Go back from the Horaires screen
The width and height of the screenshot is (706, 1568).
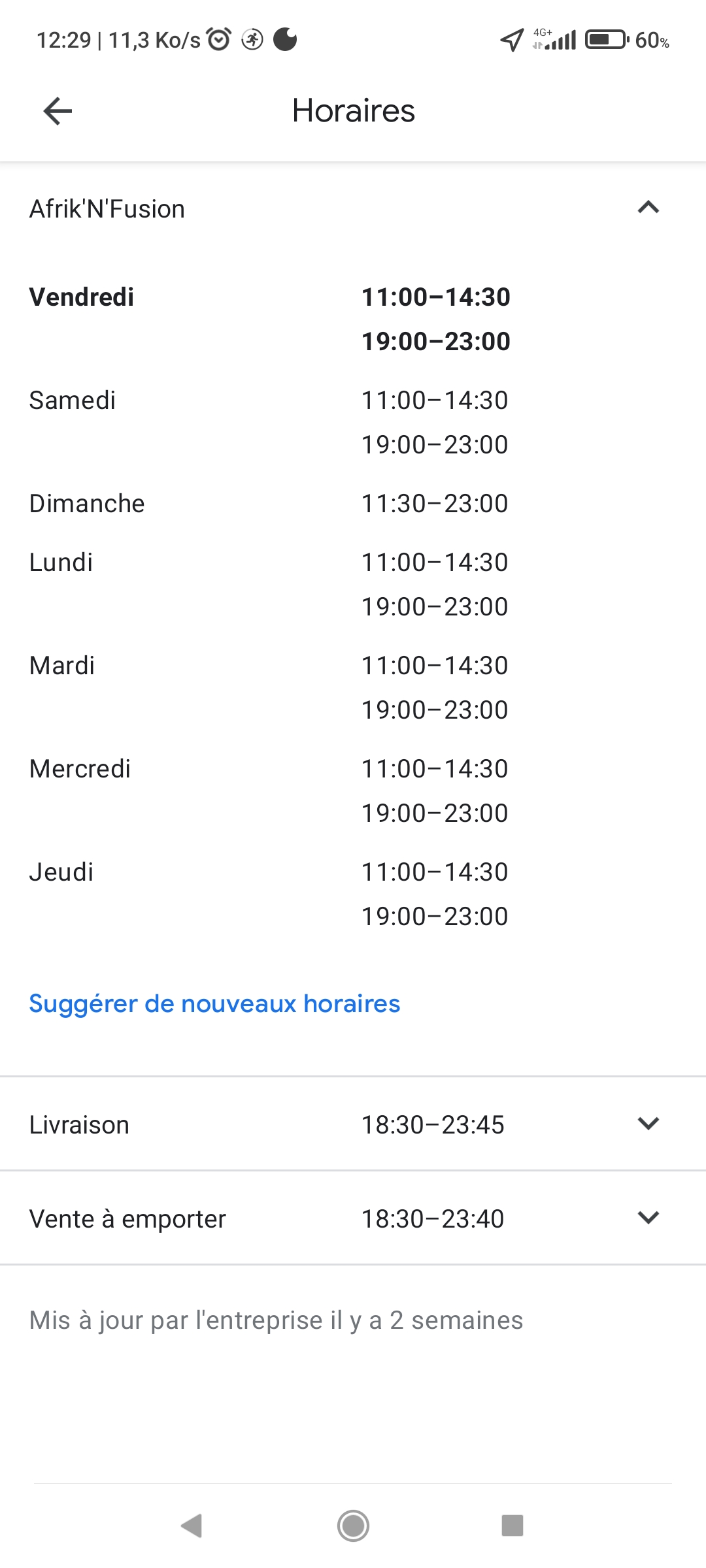point(58,111)
